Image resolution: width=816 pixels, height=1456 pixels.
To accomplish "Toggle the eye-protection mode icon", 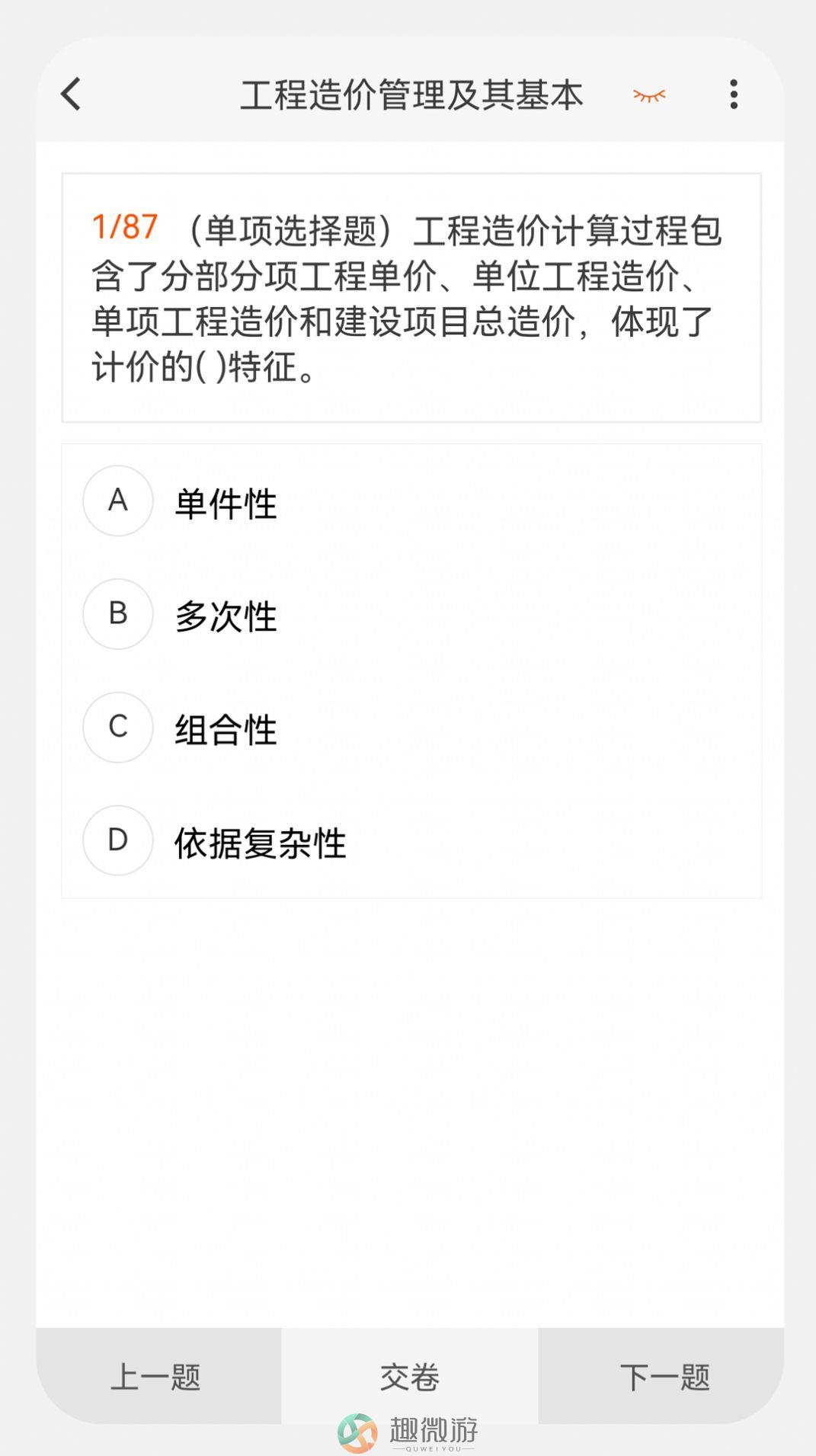I will coord(649,95).
